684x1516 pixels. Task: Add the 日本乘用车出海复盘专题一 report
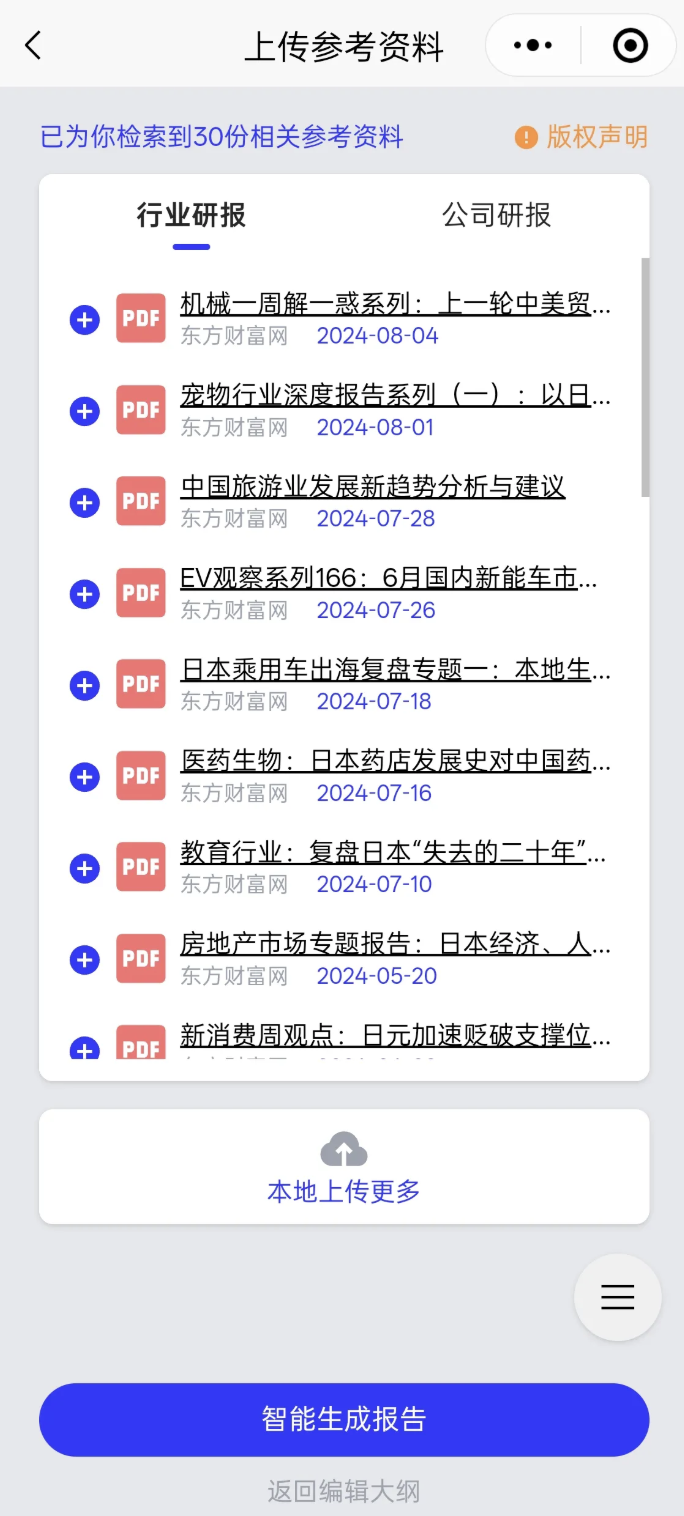85,686
